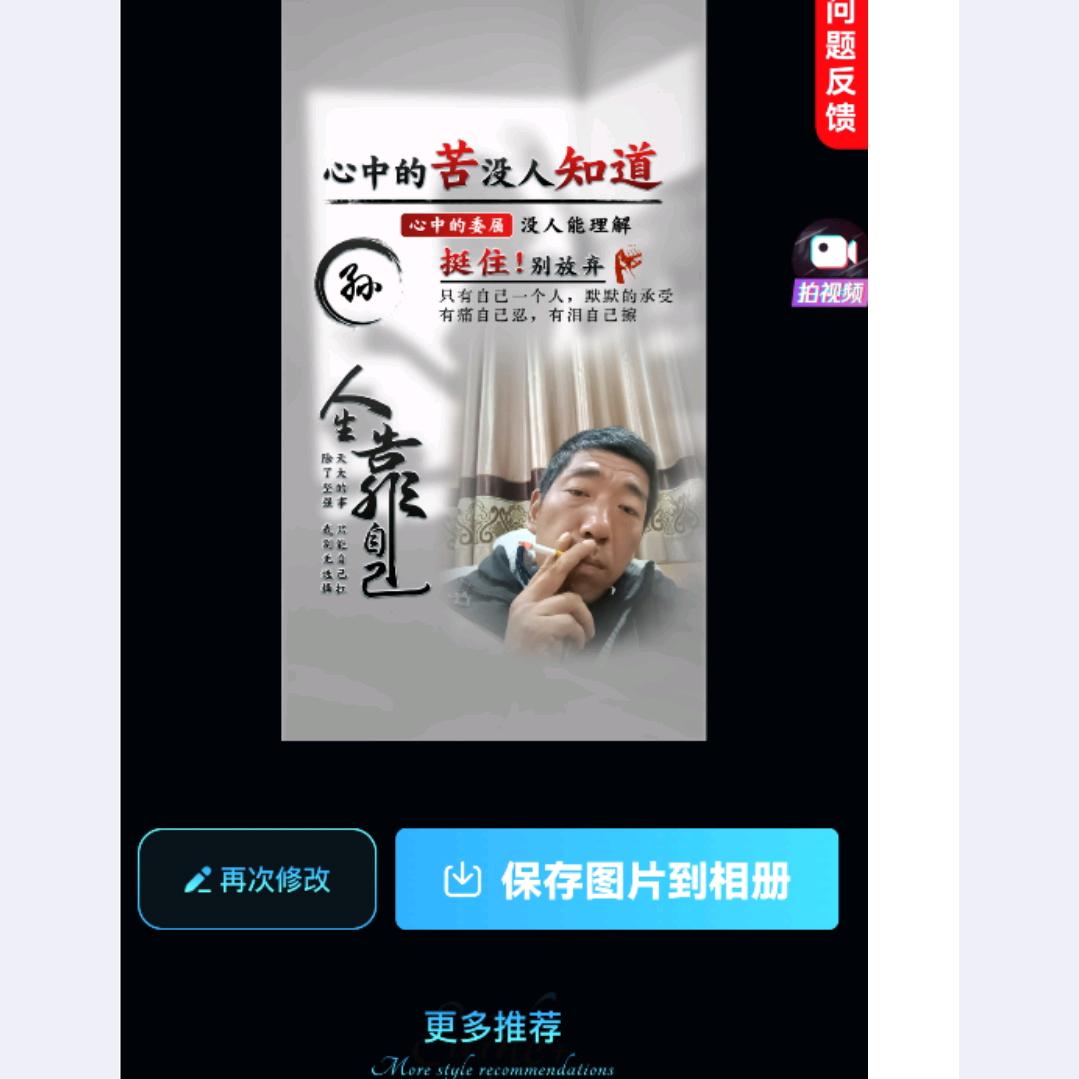The image size is (1079, 1079).
Task: Save the image with 保存图片到相册
Action: [616, 879]
